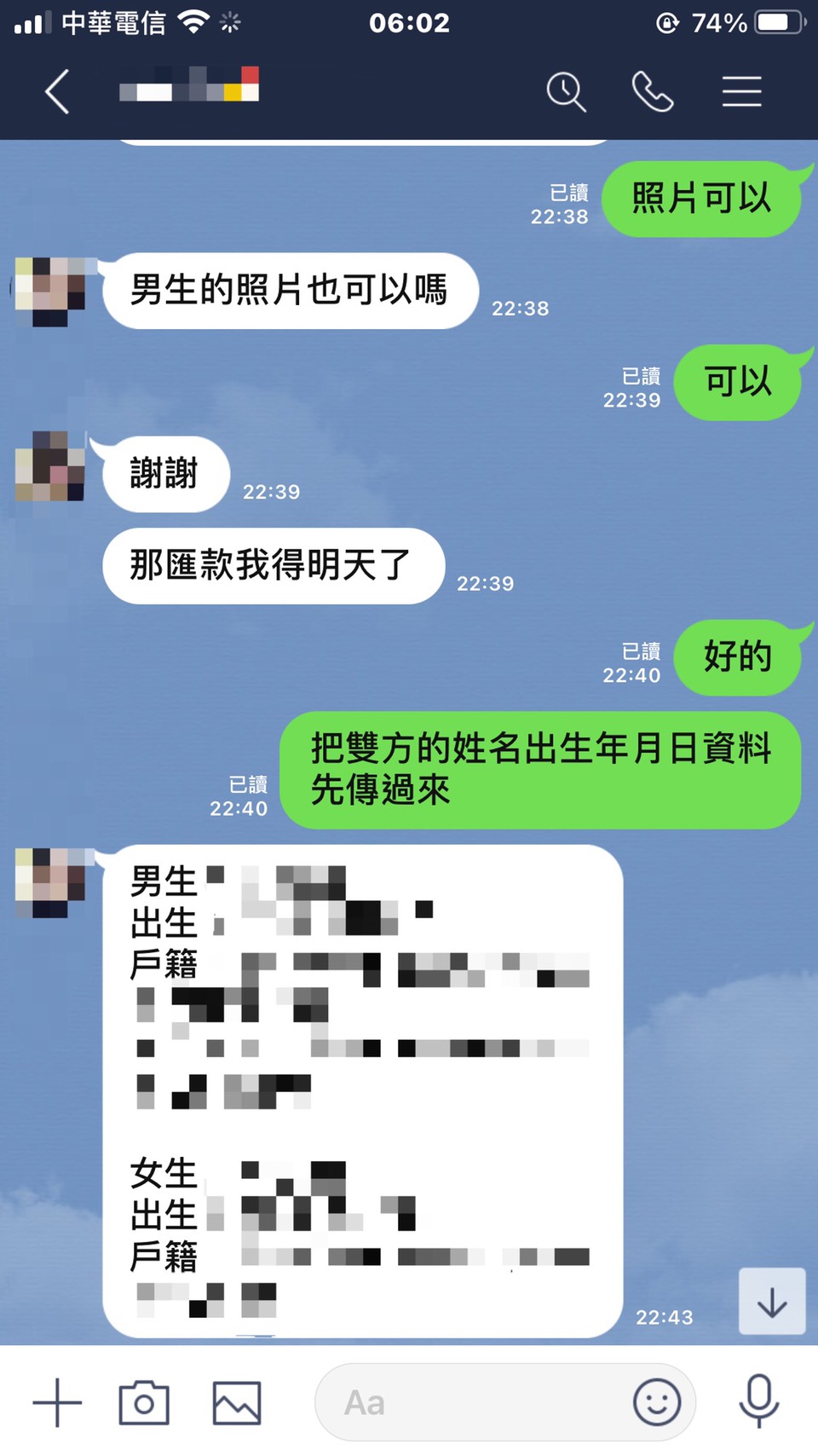The width and height of the screenshot is (818, 1456).
Task: Open the photo gallery picker
Action: coord(237,1402)
